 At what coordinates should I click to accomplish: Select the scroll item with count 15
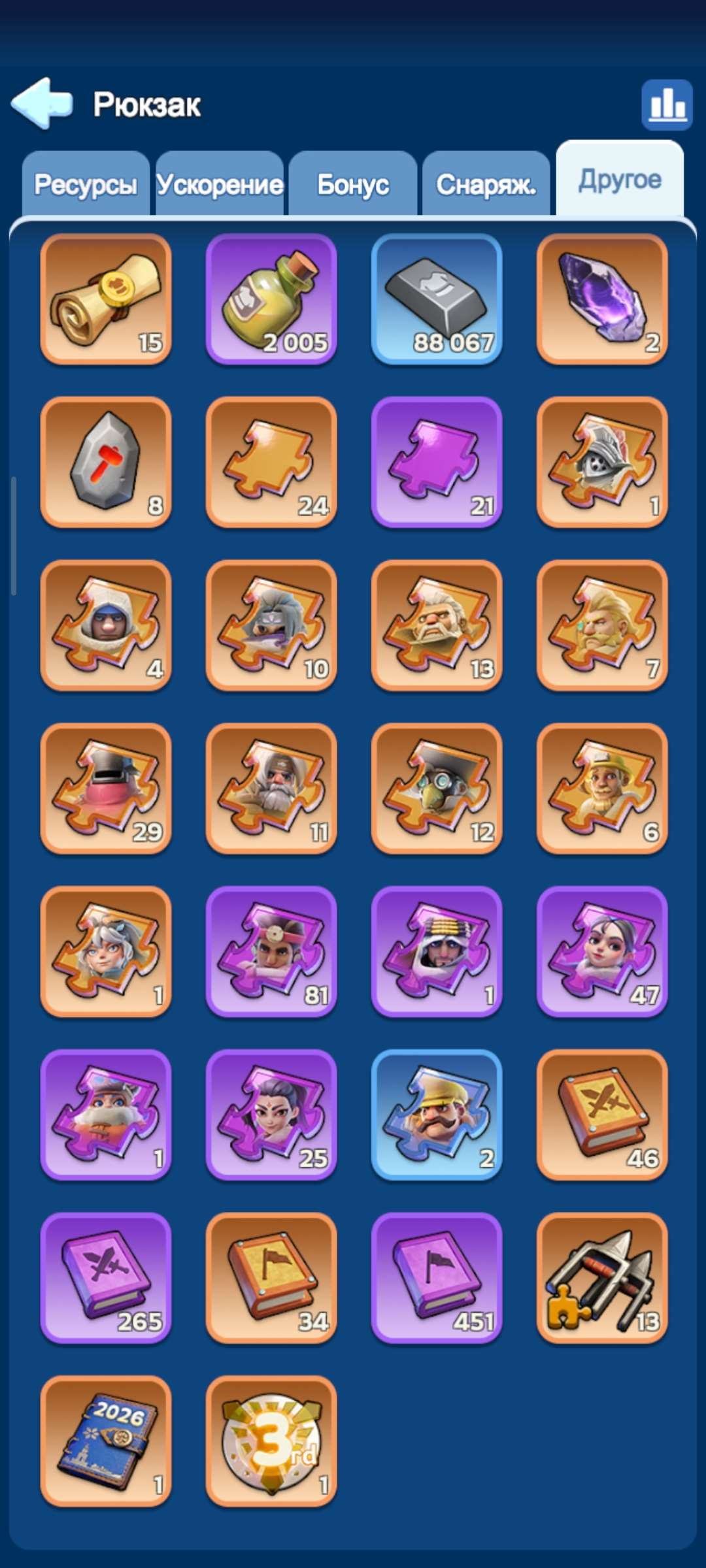[106, 299]
